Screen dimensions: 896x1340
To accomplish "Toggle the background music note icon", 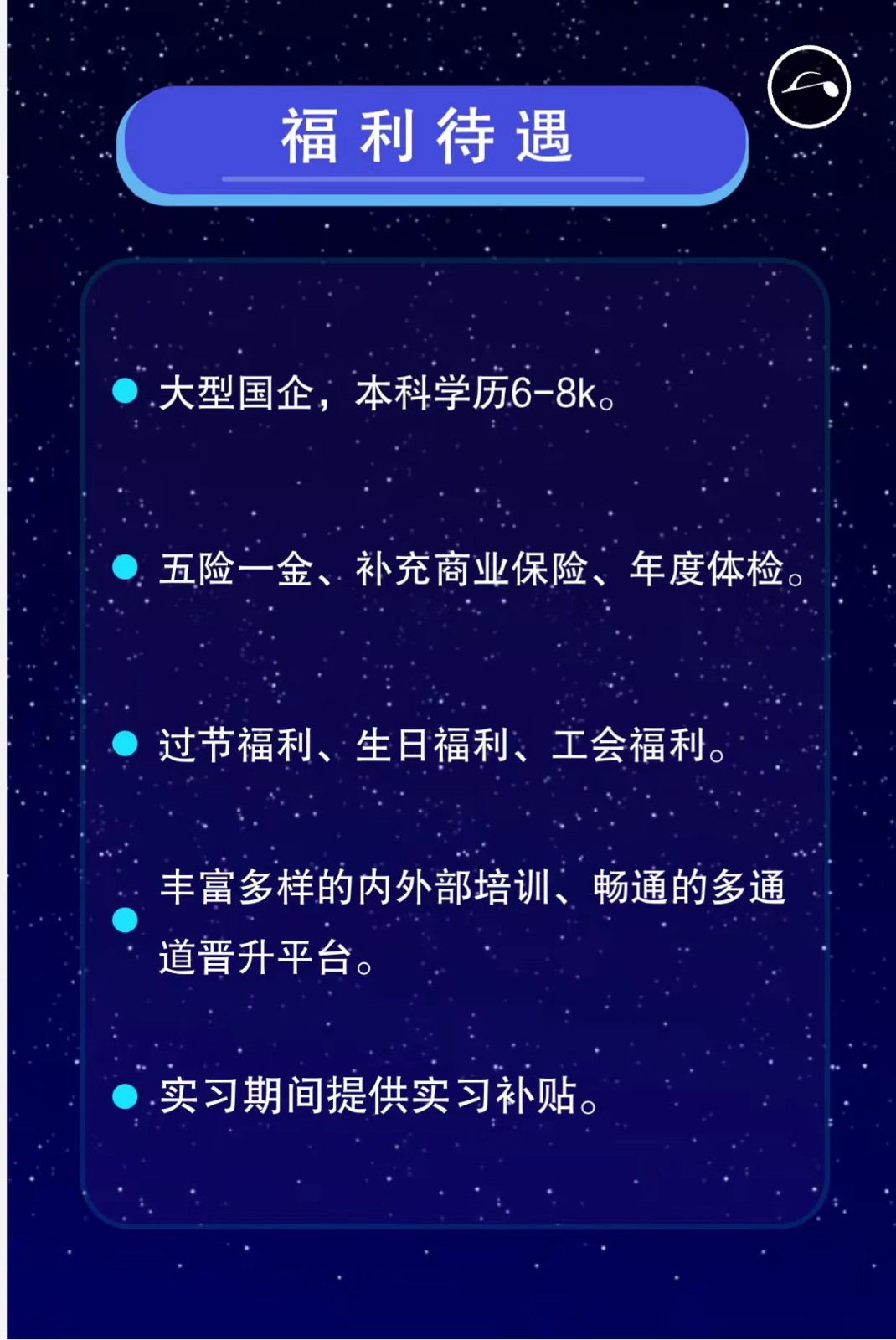I will [809, 87].
